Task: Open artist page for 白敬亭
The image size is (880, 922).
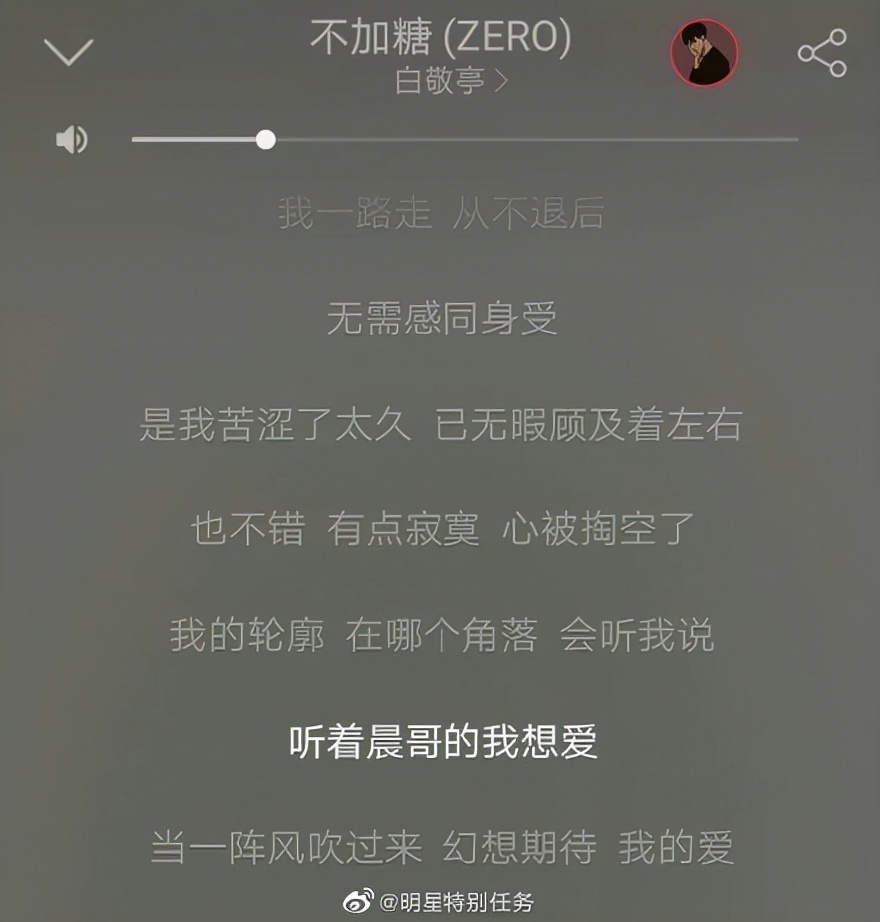Action: 451,81
